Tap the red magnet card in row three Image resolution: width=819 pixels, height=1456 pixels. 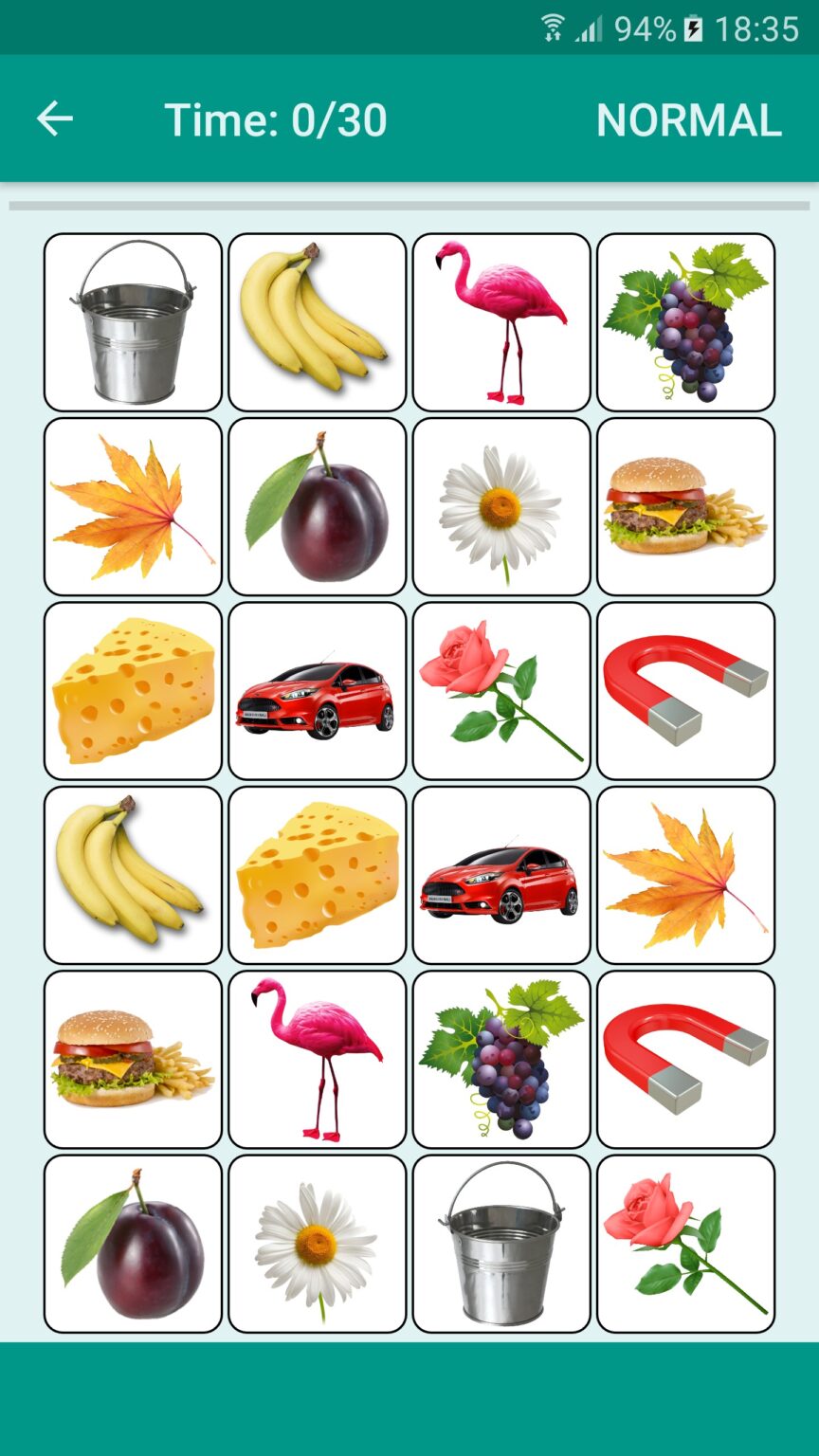pyautogui.click(x=684, y=689)
